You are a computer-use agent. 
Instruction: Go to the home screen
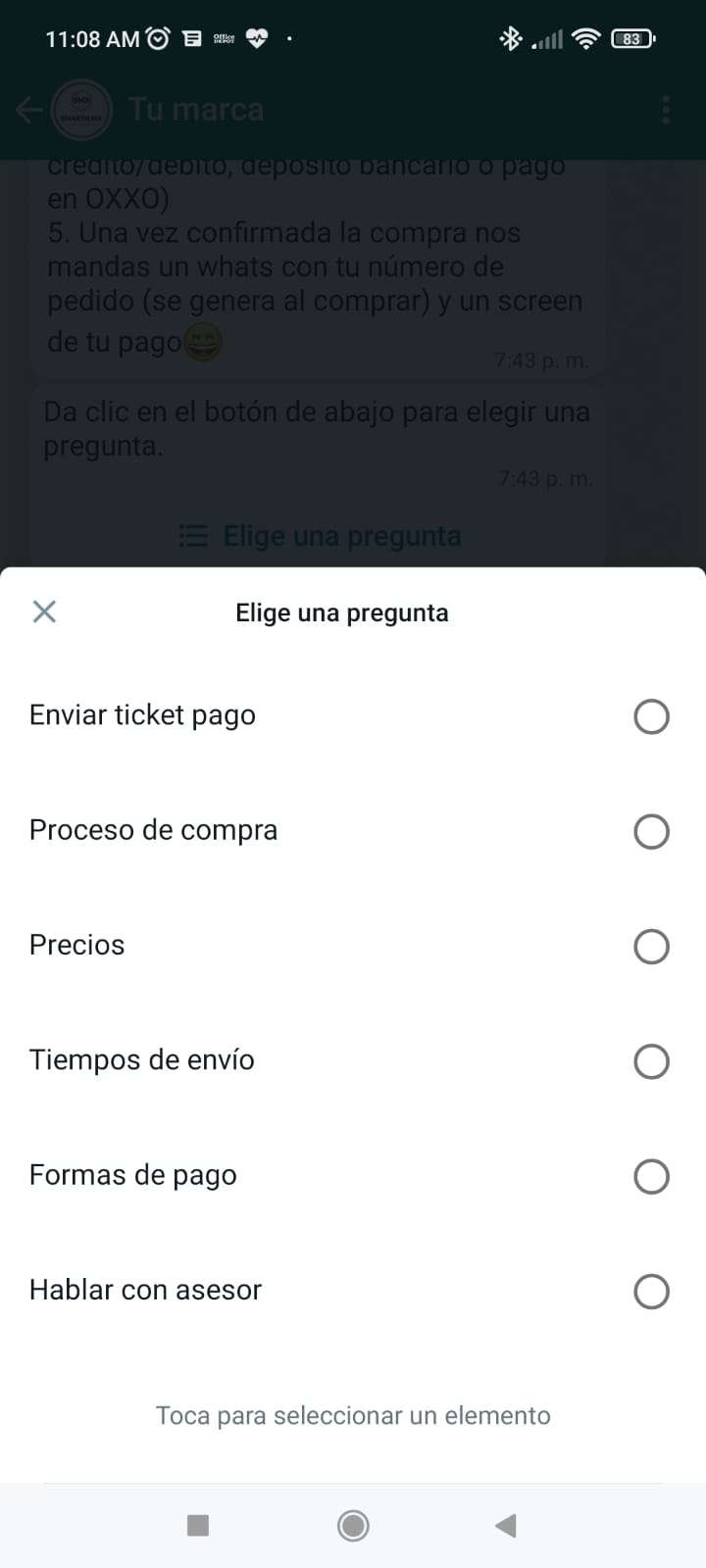353,1525
